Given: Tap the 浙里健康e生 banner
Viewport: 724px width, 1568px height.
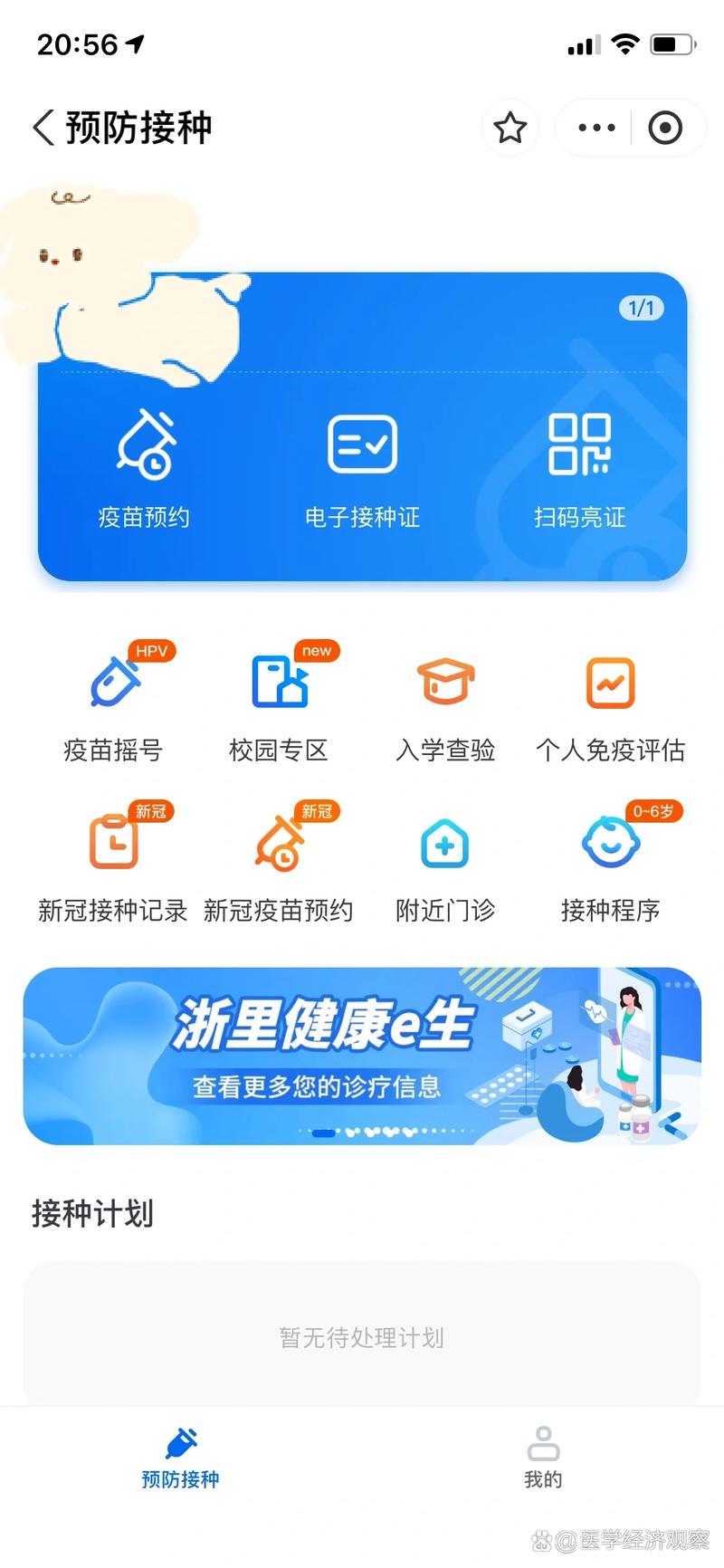Looking at the screenshot, I should 362,1056.
